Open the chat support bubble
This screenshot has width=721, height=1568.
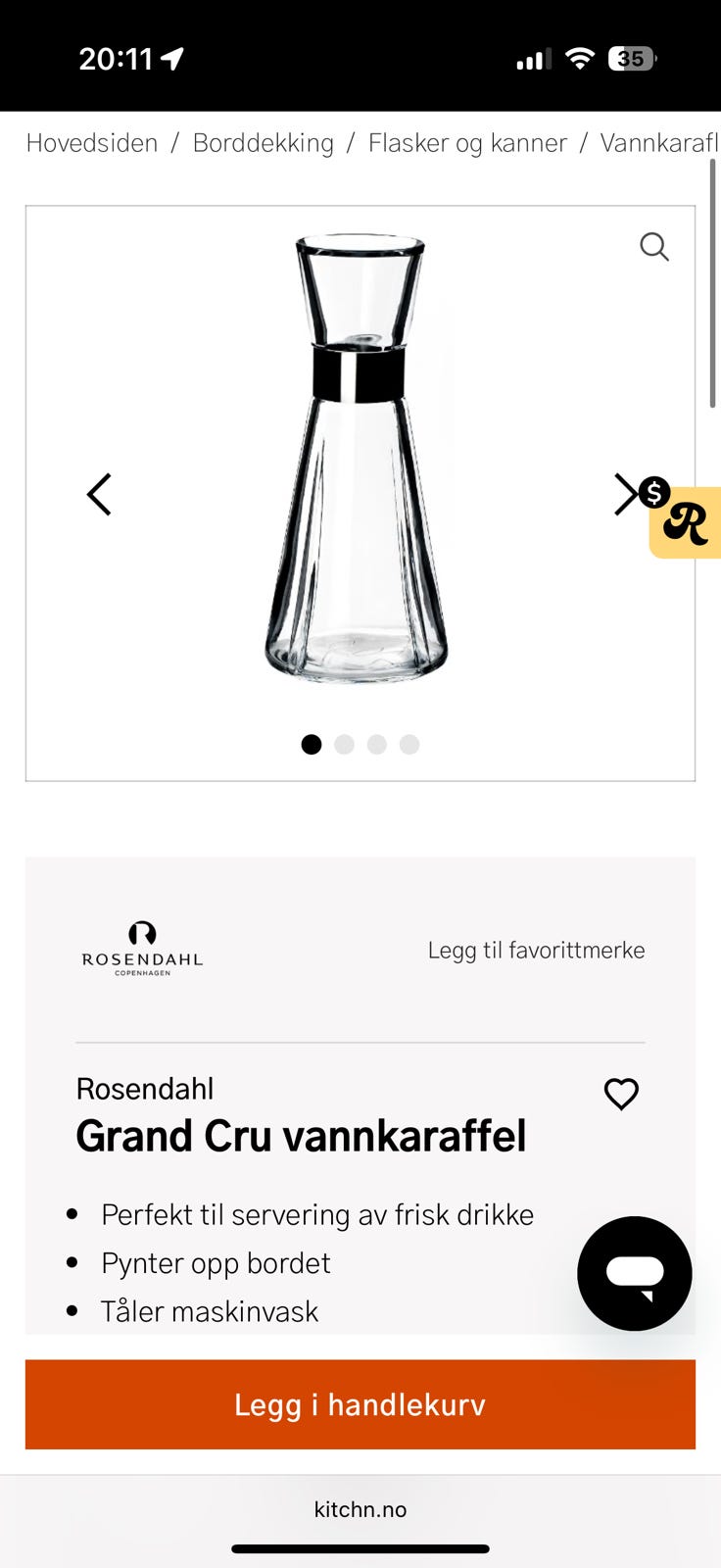click(x=634, y=1273)
